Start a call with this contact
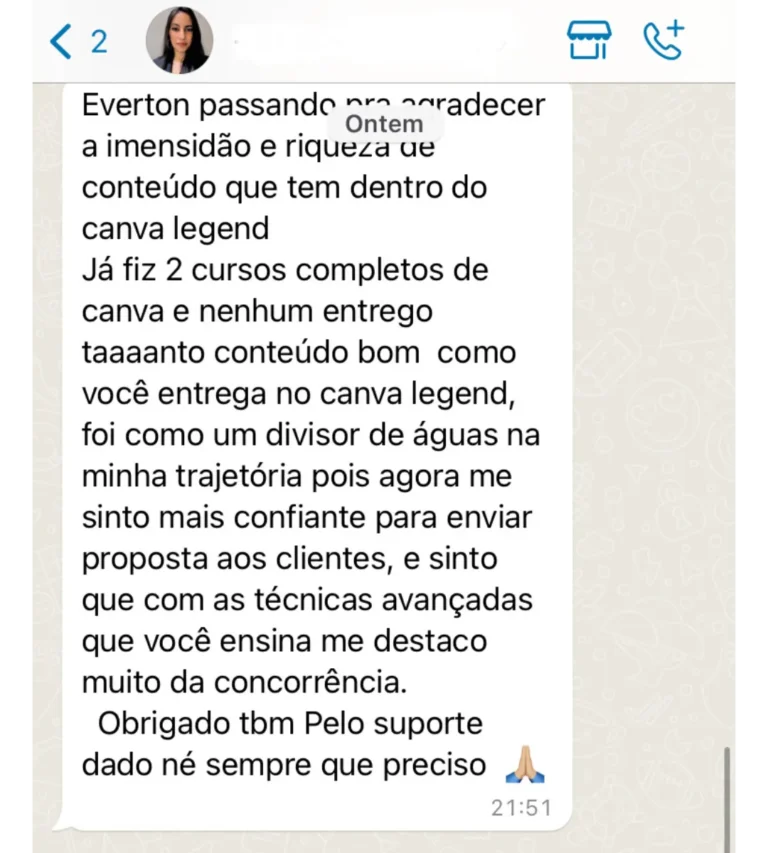 (x=663, y=41)
